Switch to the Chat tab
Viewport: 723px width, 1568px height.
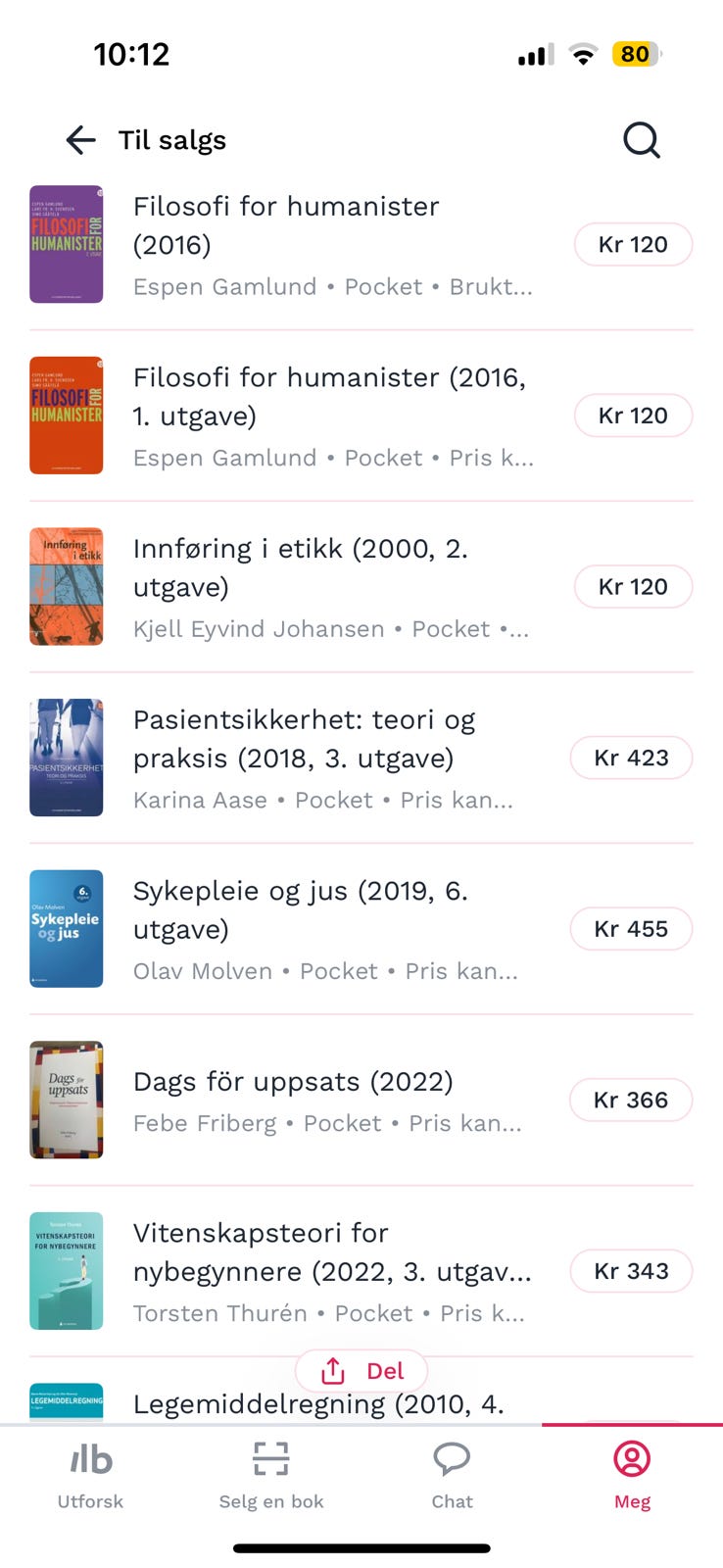452,1475
